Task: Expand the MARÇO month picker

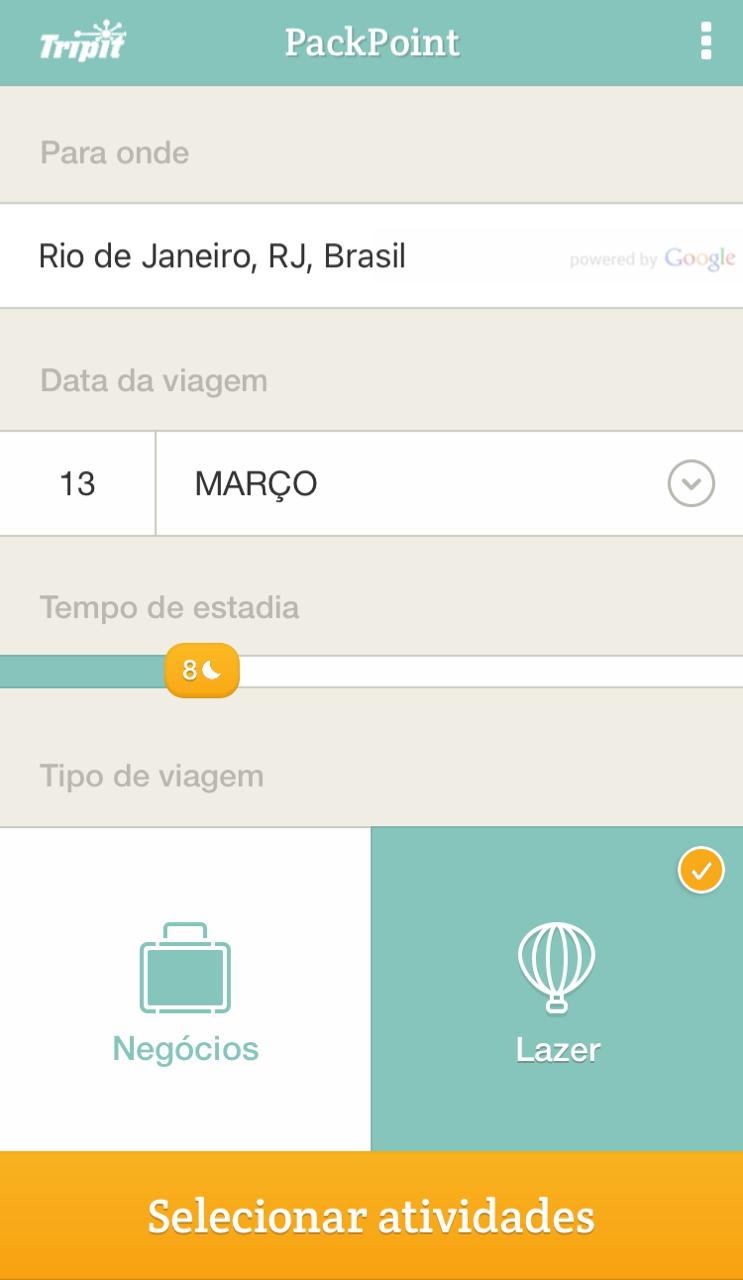Action: click(x=690, y=484)
